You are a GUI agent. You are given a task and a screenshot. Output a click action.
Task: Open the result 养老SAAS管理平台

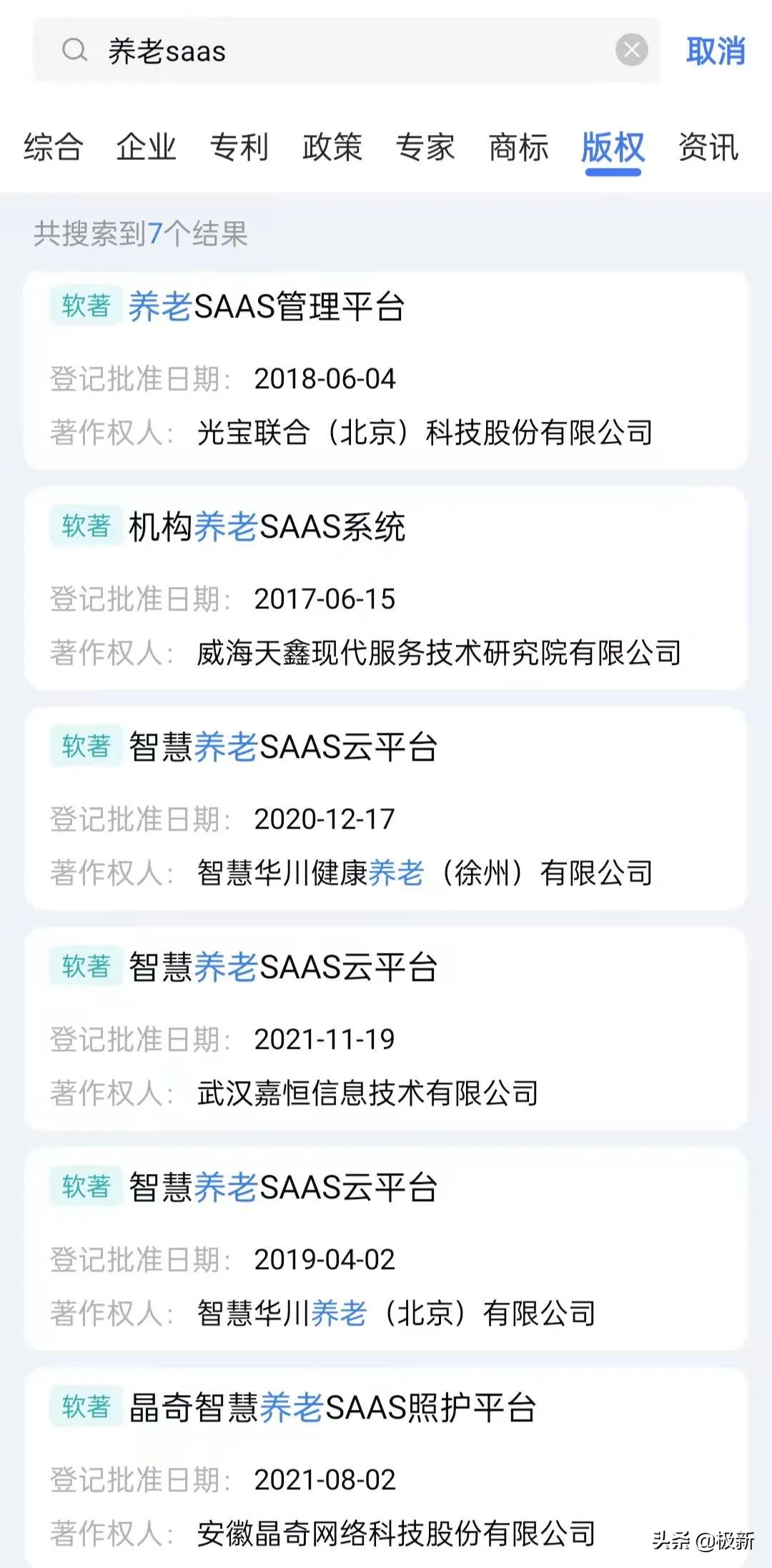[268, 307]
